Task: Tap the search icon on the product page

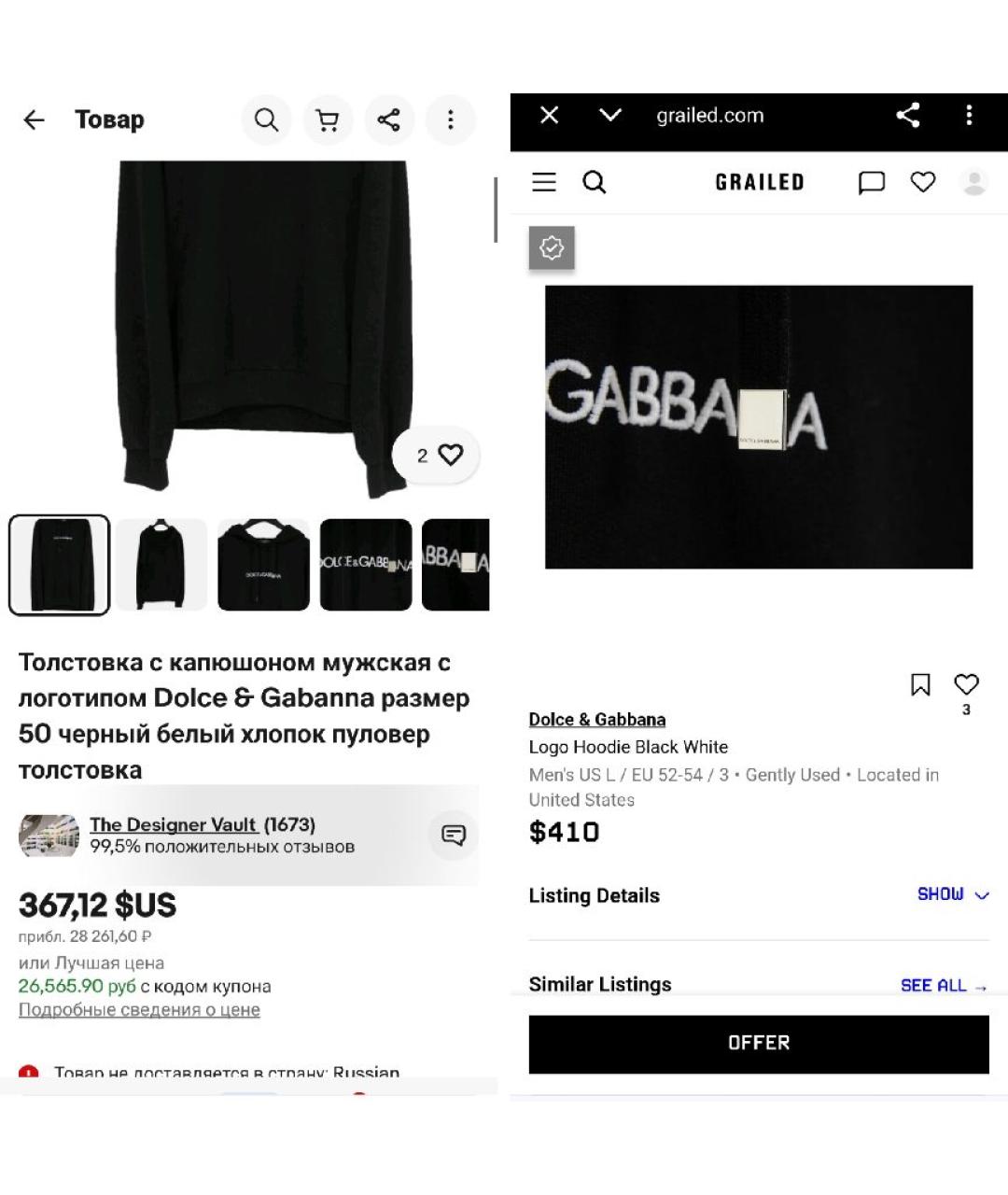Action: [266, 119]
